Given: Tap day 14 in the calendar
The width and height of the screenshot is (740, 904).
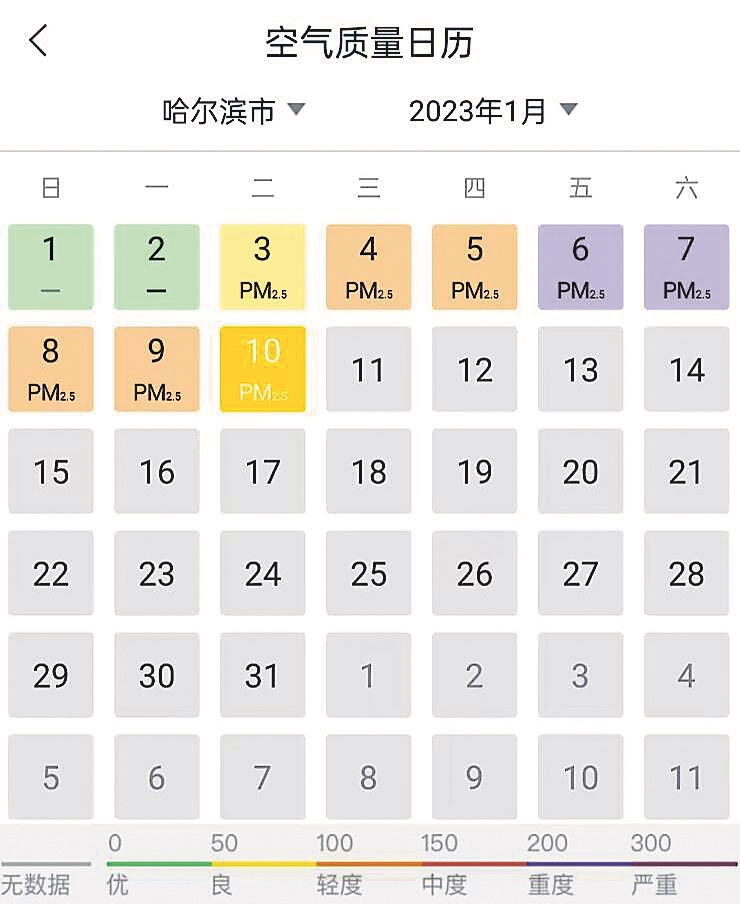Looking at the screenshot, I should 686,369.
